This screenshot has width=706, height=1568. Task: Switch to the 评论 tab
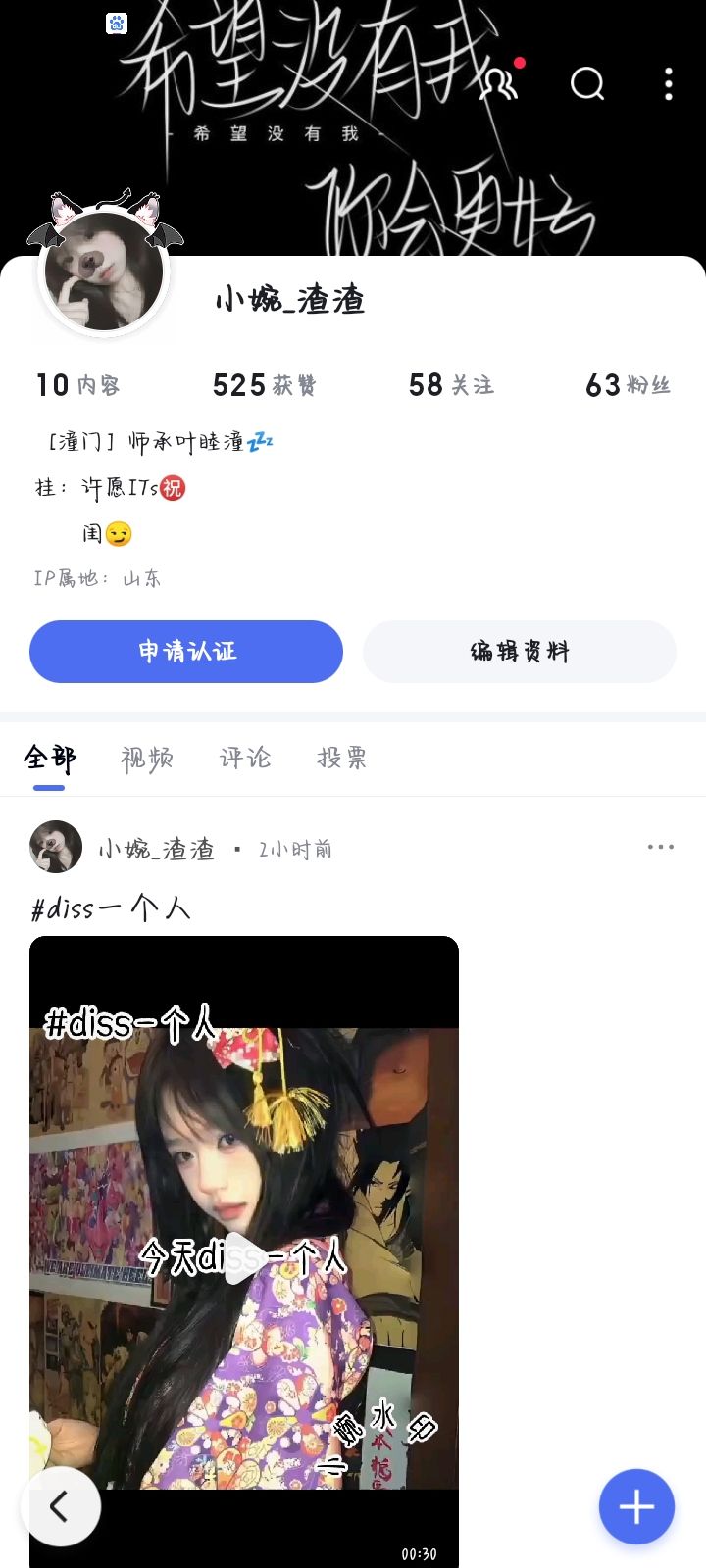coord(245,758)
